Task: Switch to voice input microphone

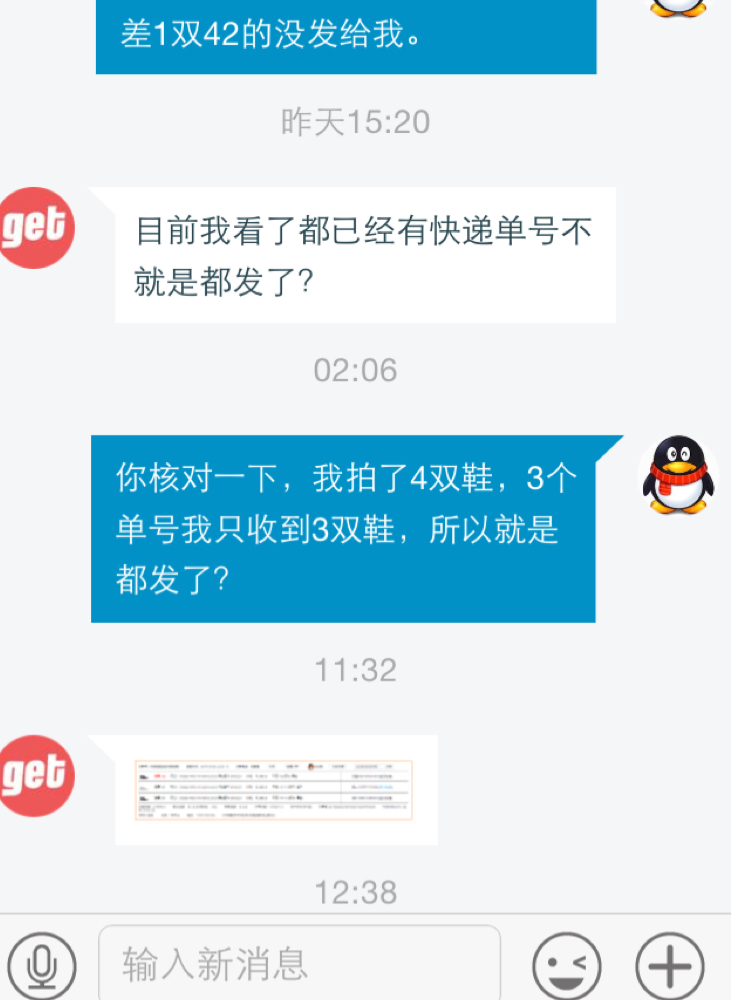Action: [x=41, y=966]
